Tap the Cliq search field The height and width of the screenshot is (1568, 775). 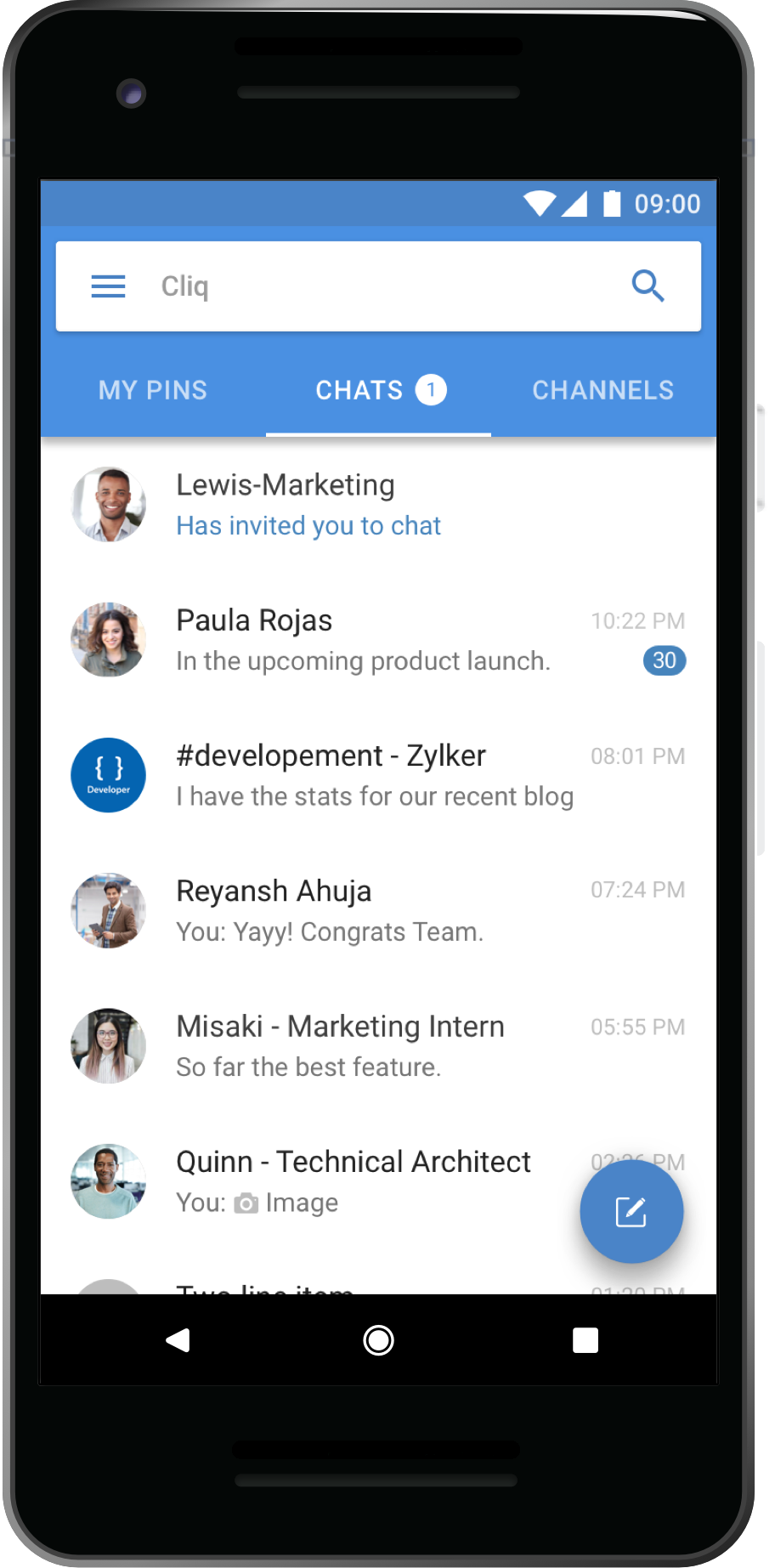click(374, 286)
